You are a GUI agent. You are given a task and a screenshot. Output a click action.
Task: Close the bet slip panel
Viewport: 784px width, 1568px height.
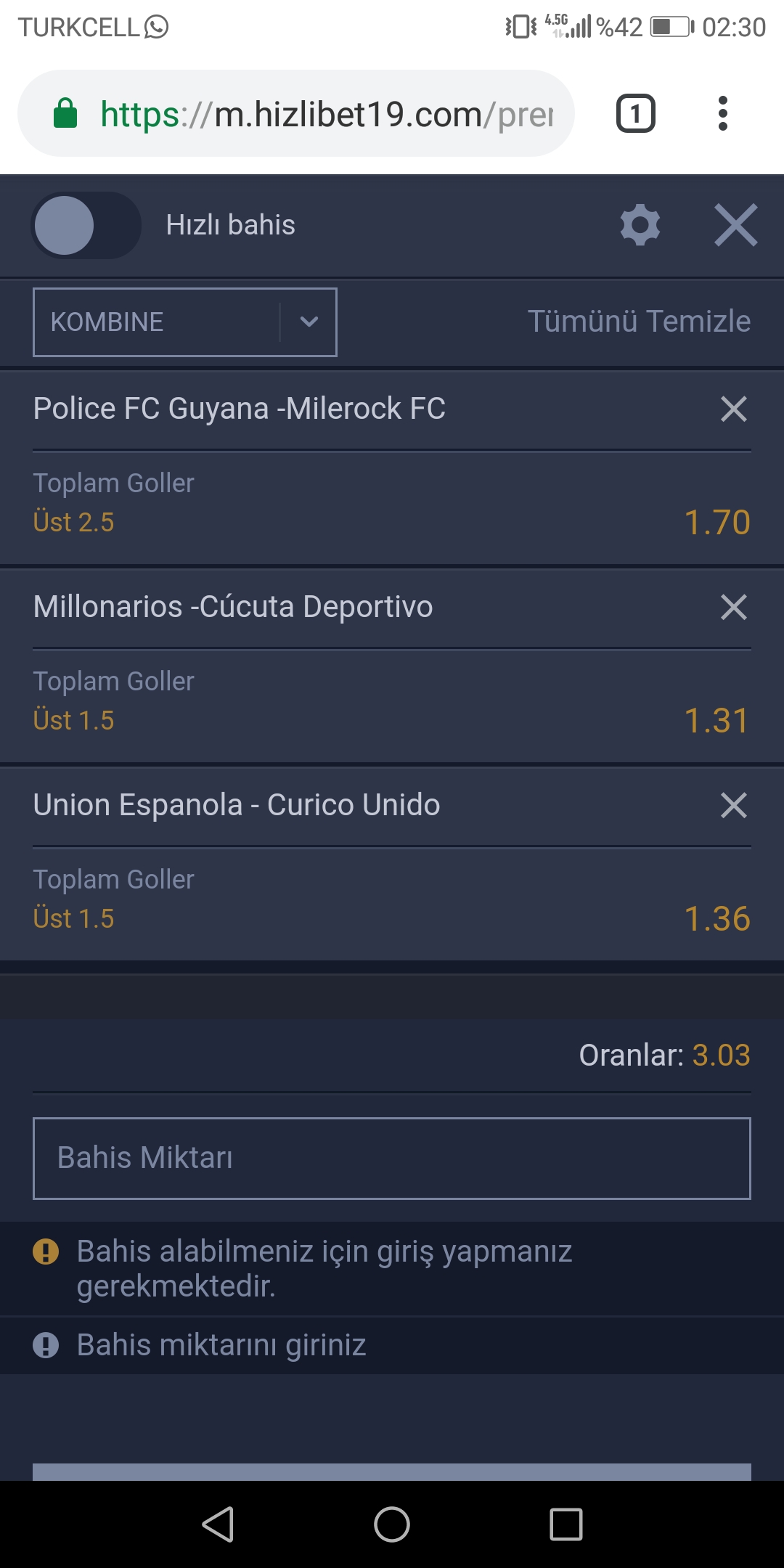coord(735,225)
